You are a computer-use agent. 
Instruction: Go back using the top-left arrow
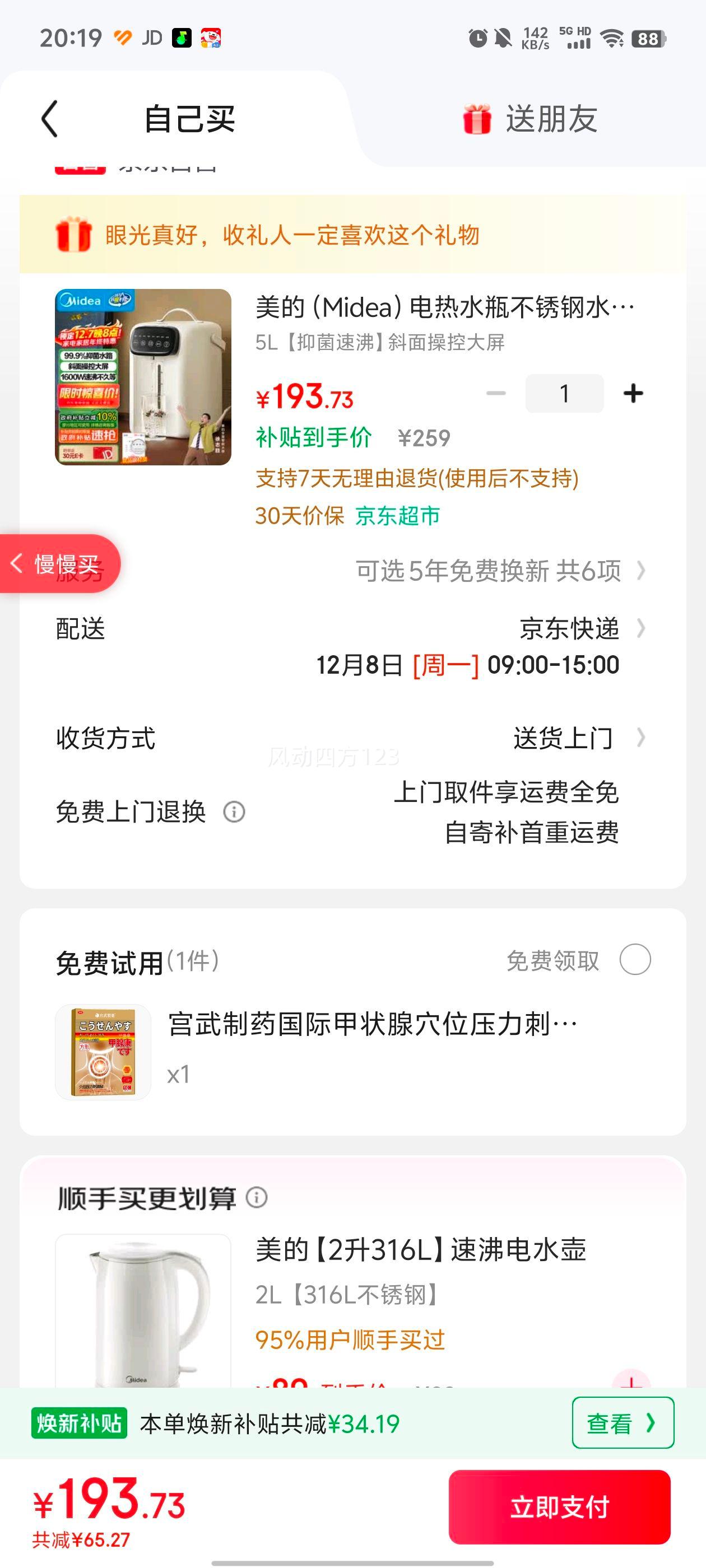tap(50, 119)
